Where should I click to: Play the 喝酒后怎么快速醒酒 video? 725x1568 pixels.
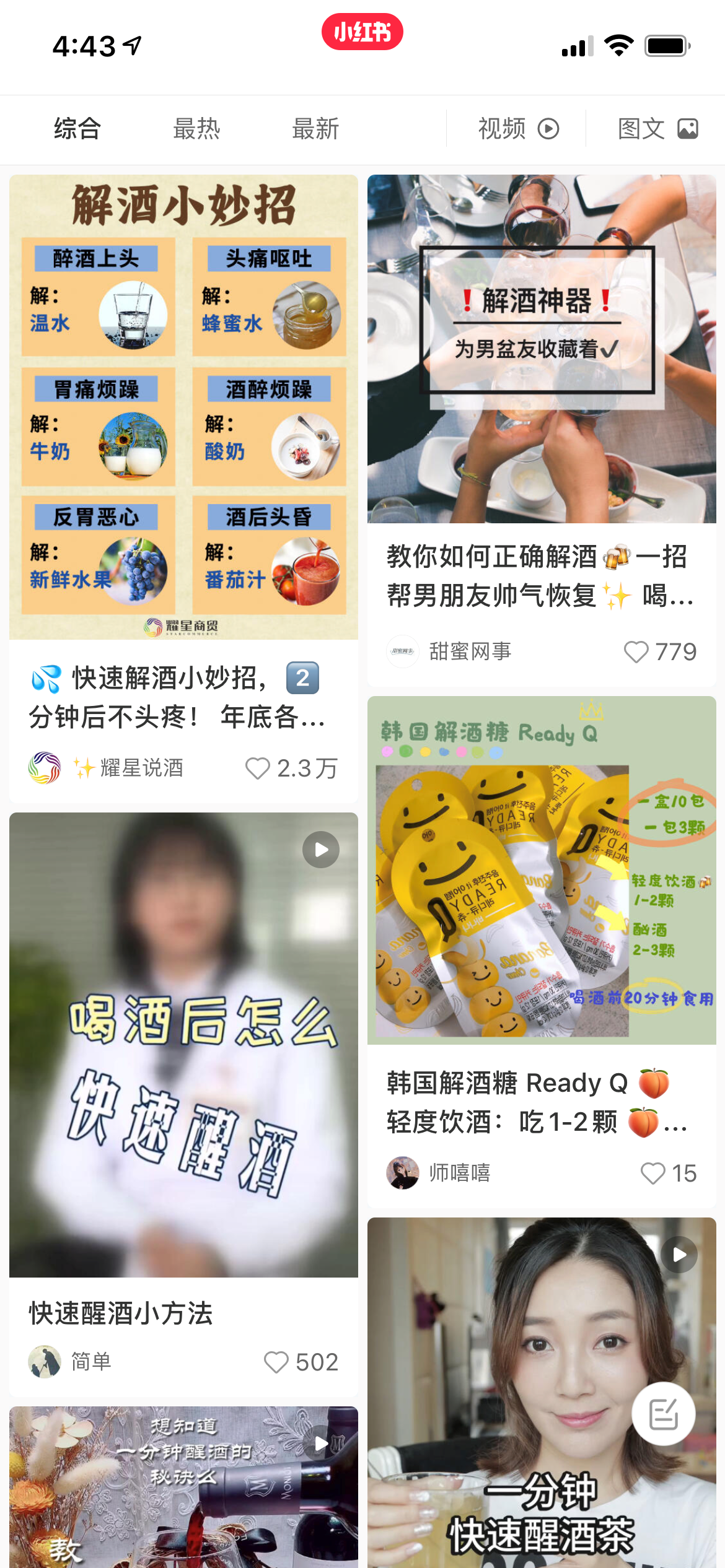click(x=183, y=1044)
